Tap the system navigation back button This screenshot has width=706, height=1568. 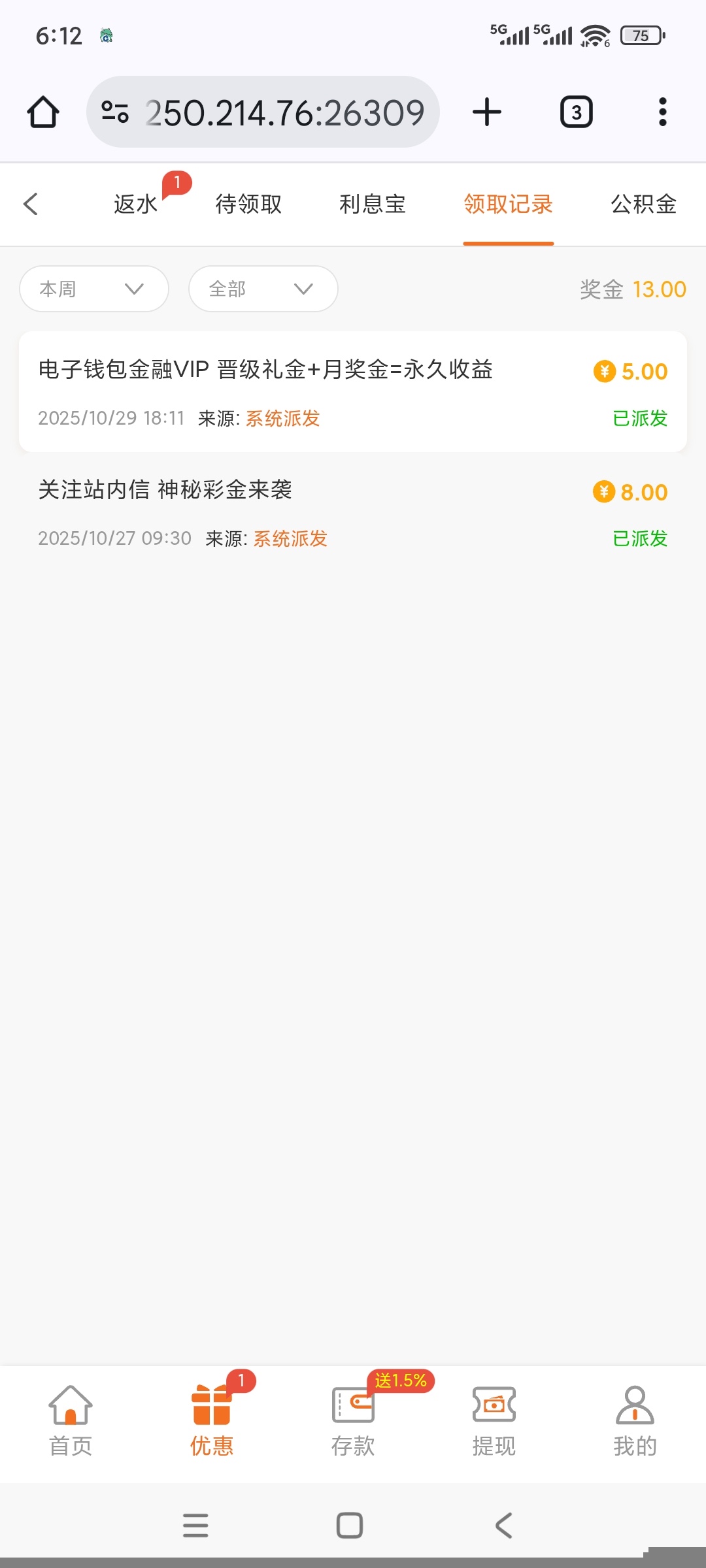503,1526
